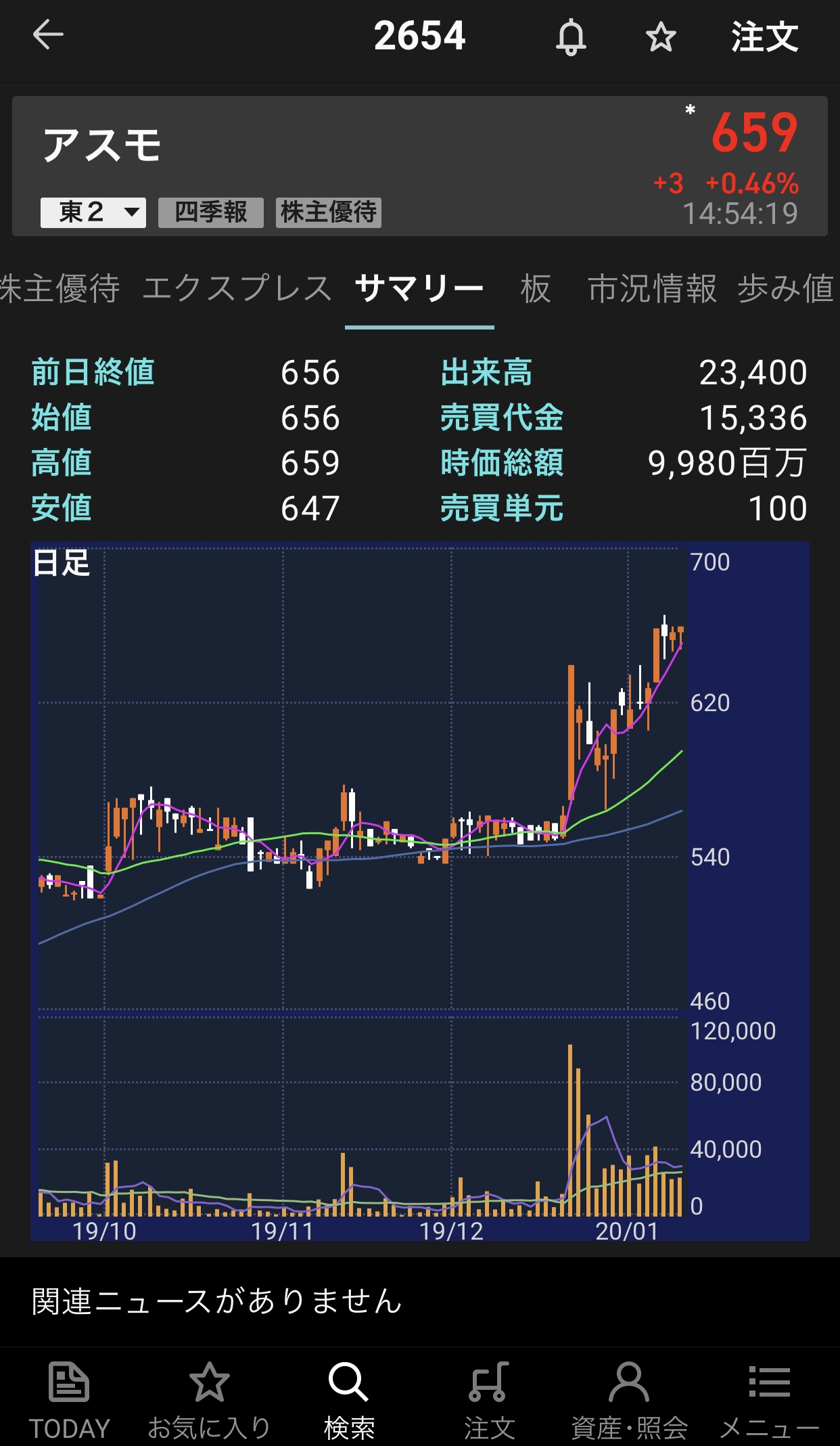This screenshot has height=1446, width=840.
Task: Tap the 注文 button in top bar
Action: 764,37
